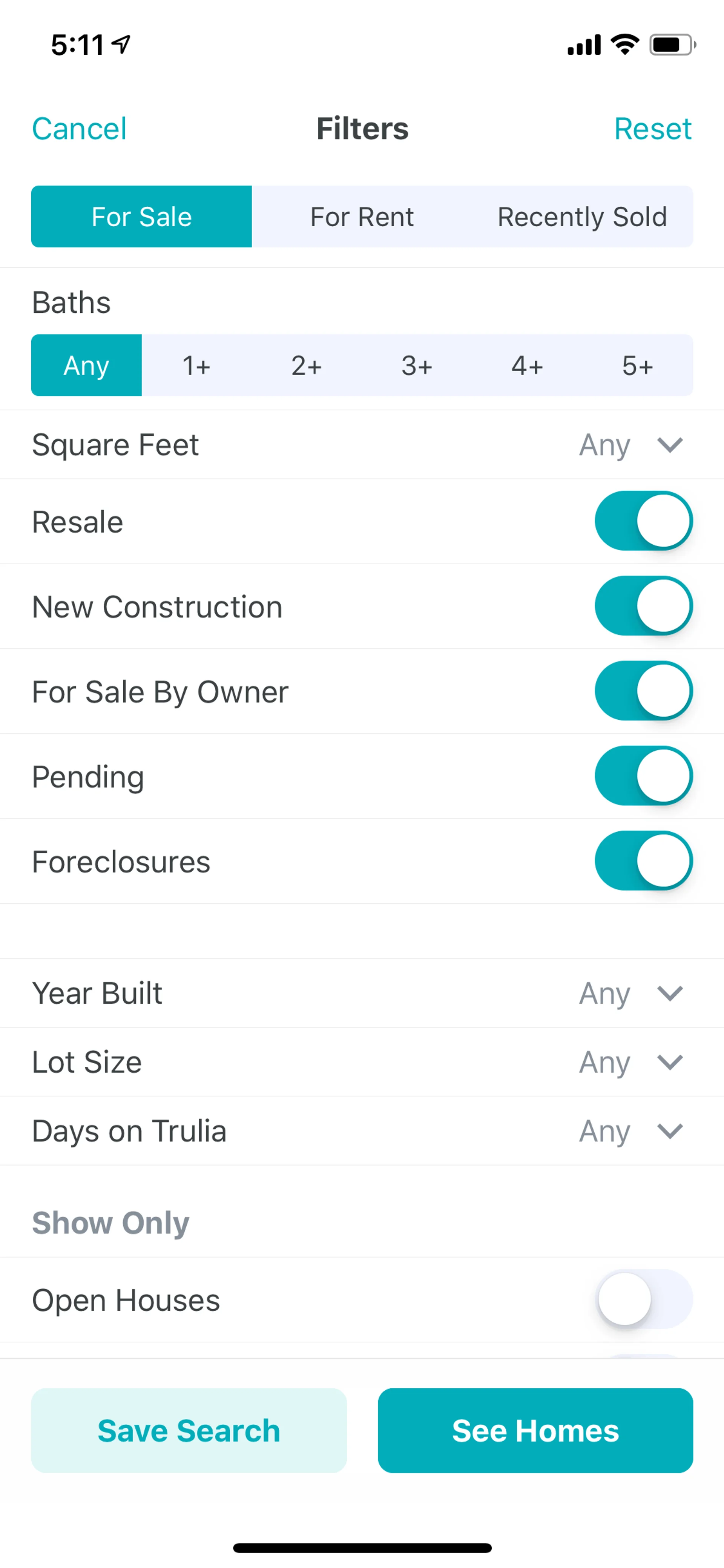Reset all filters

click(x=652, y=129)
